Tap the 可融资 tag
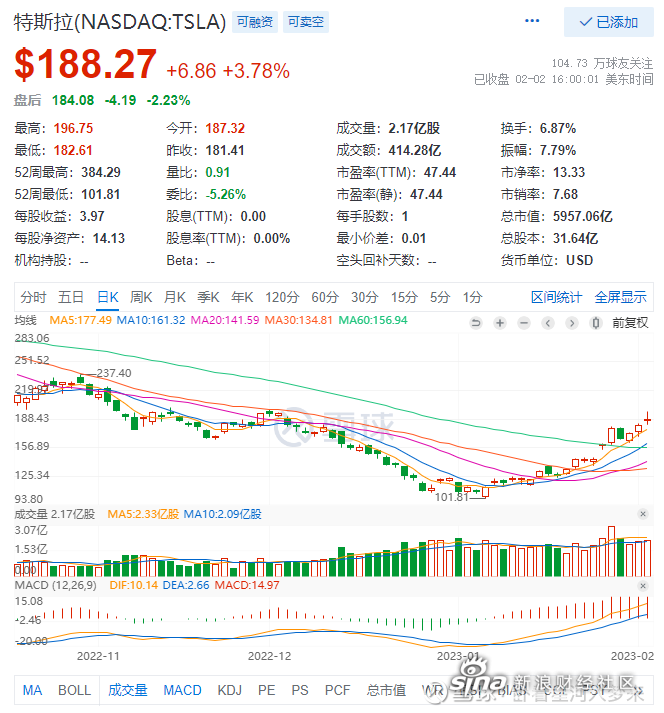Image resolution: width=664 pixels, height=713 pixels. tap(252, 22)
